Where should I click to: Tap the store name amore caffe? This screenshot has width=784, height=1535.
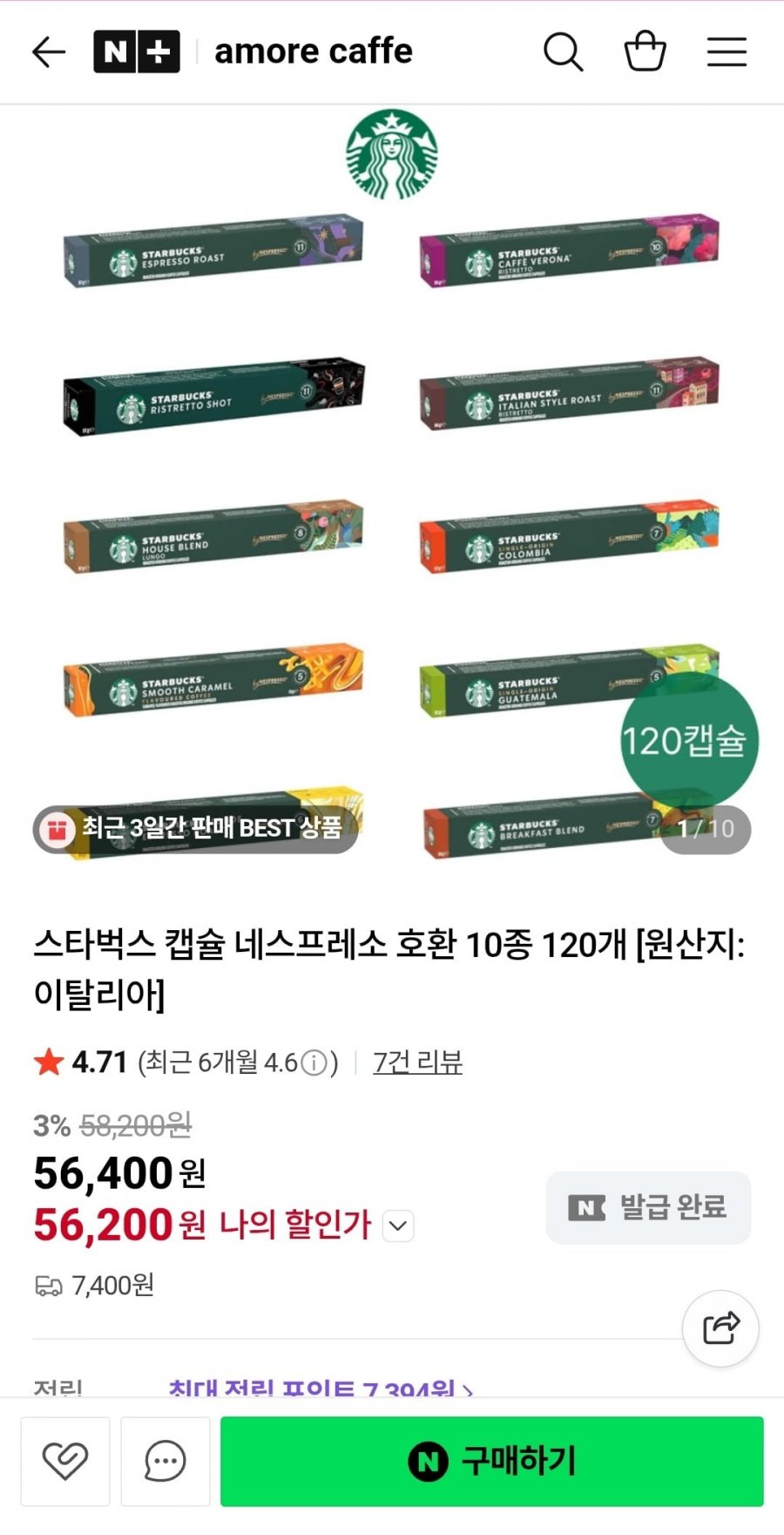point(314,51)
